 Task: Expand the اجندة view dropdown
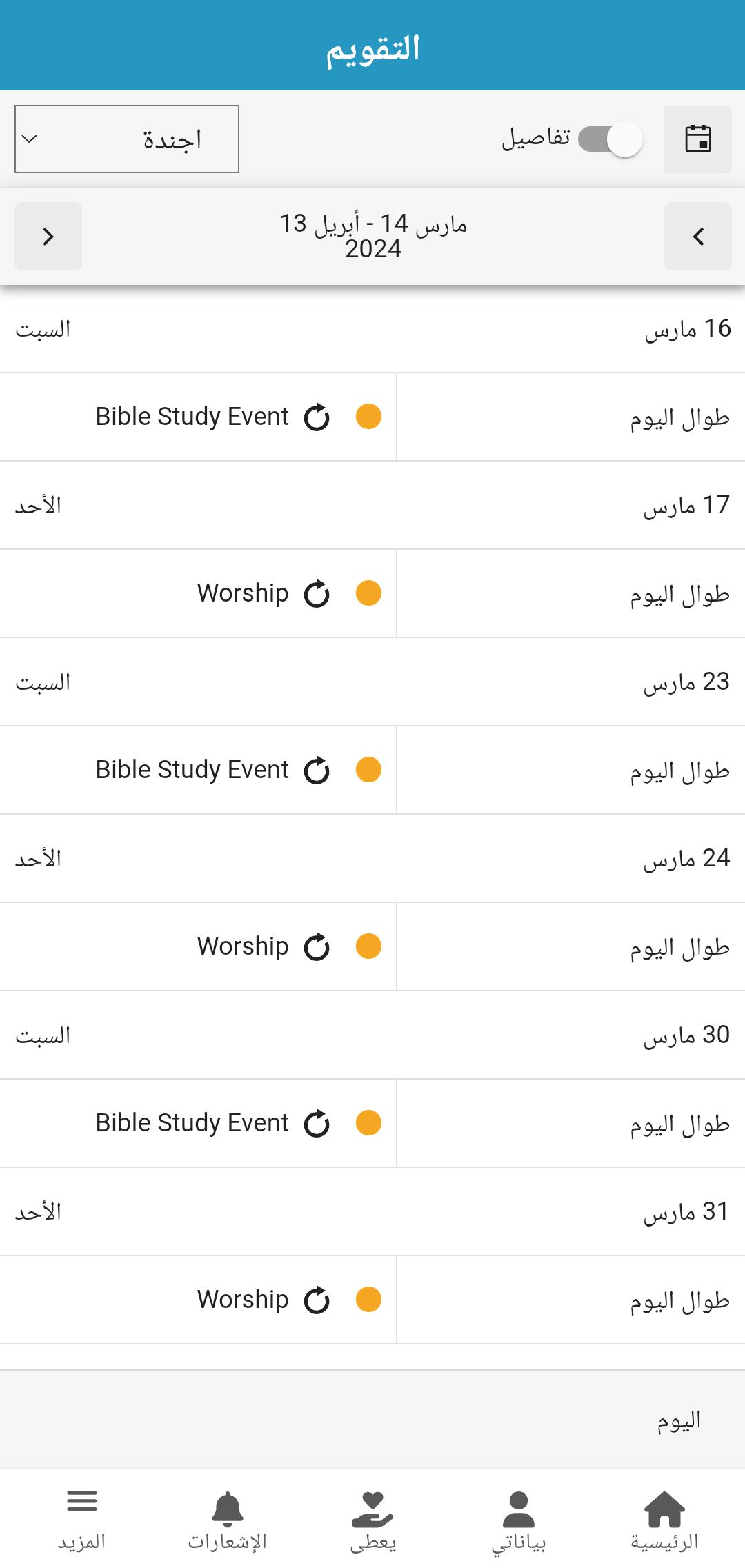(x=127, y=139)
